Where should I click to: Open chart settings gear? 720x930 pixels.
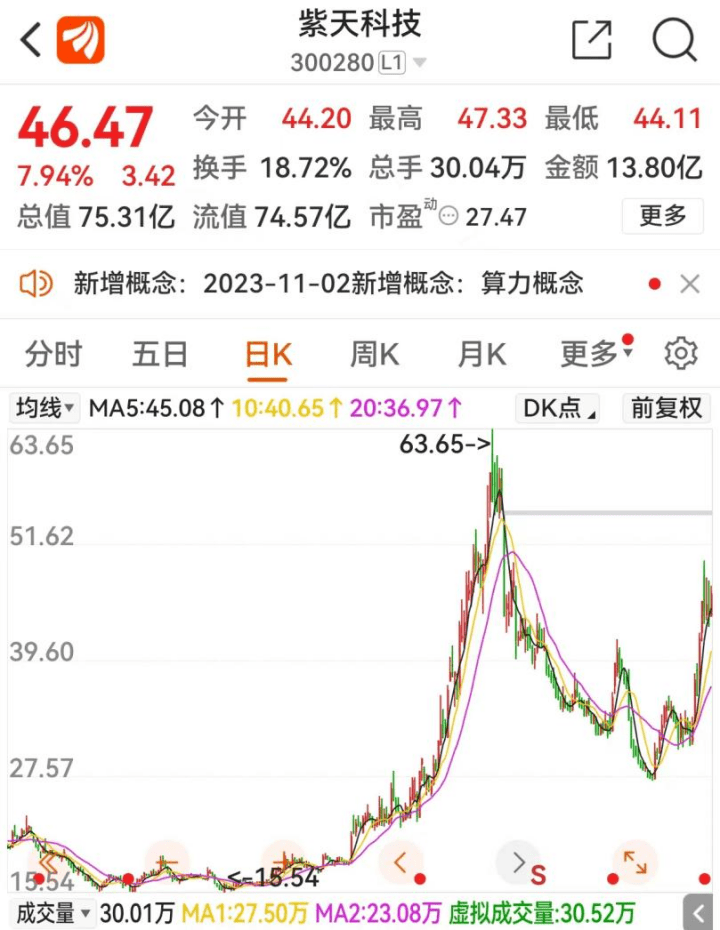point(680,354)
